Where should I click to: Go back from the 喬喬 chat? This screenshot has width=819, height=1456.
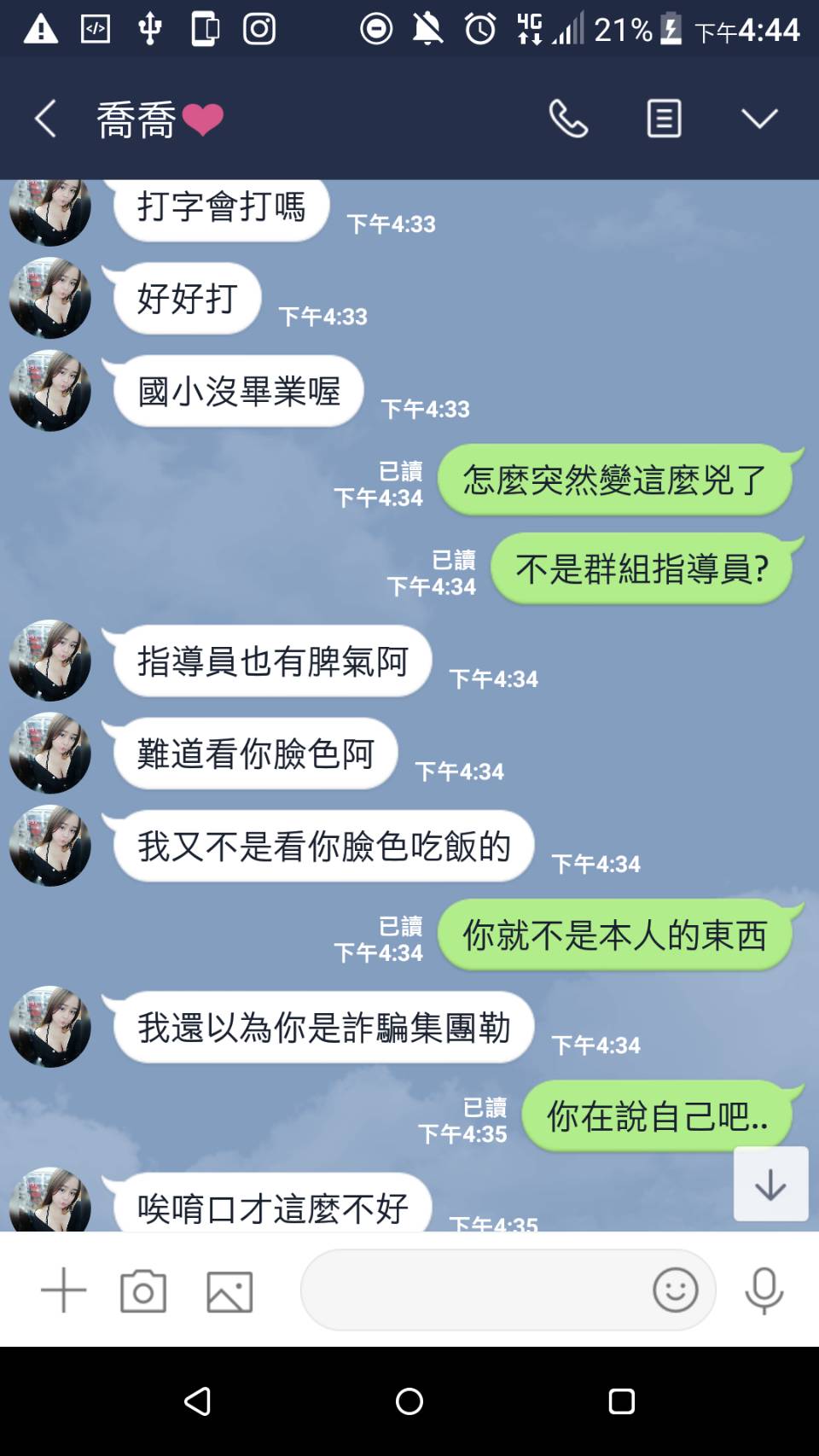coord(45,119)
